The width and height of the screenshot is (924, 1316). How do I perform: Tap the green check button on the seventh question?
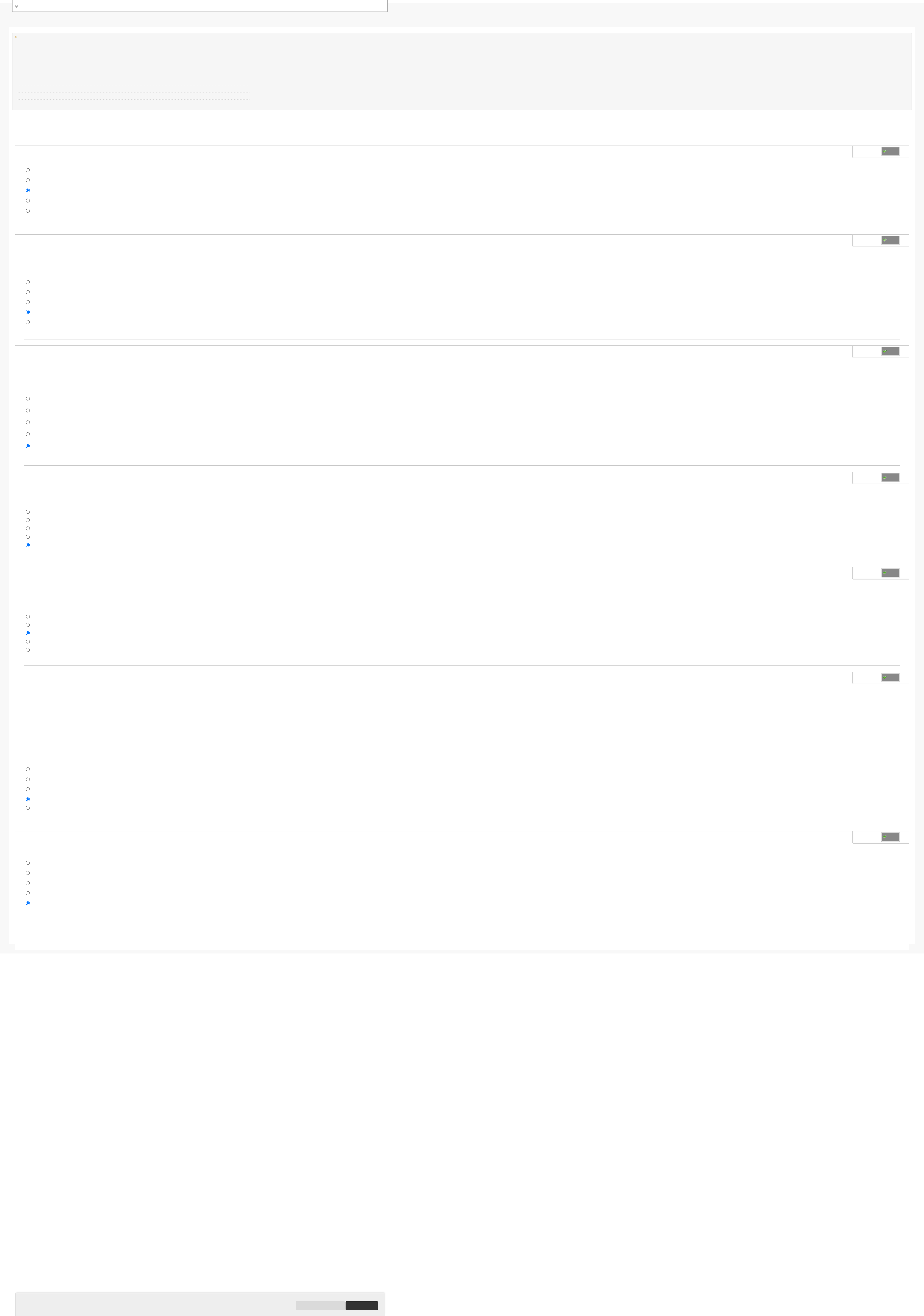890,837
